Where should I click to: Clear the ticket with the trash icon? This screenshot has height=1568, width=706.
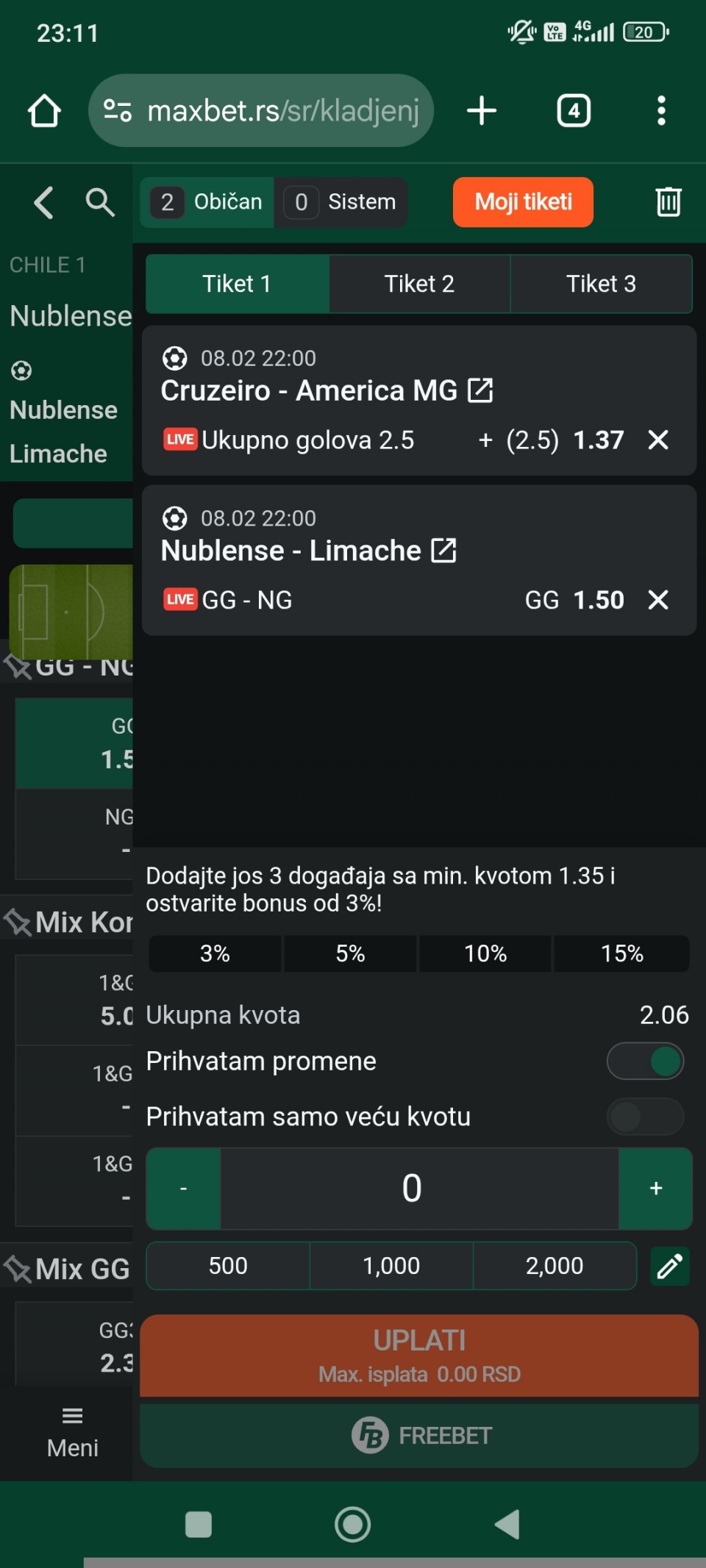click(x=668, y=202)
